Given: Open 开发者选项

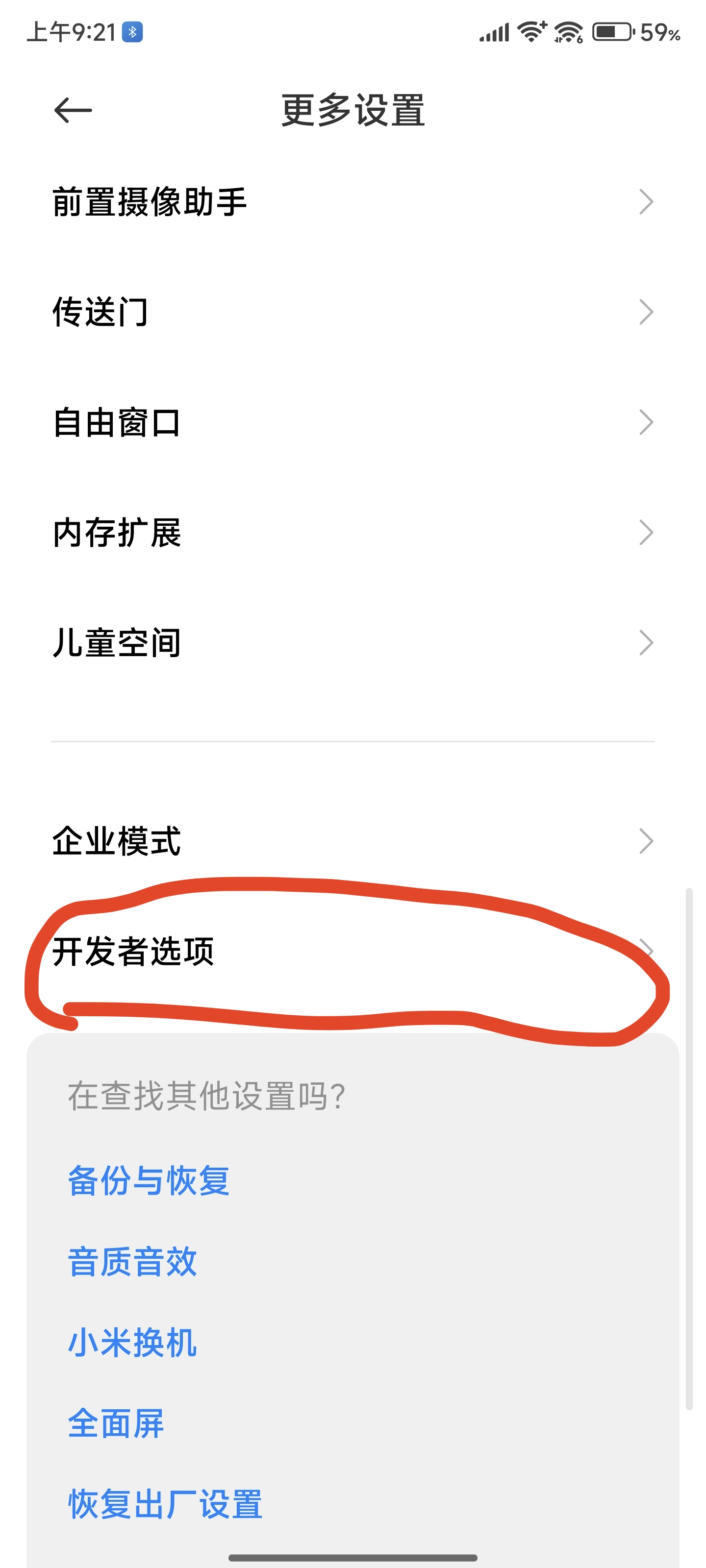Looking at the screenshot, I should (353, 952).
